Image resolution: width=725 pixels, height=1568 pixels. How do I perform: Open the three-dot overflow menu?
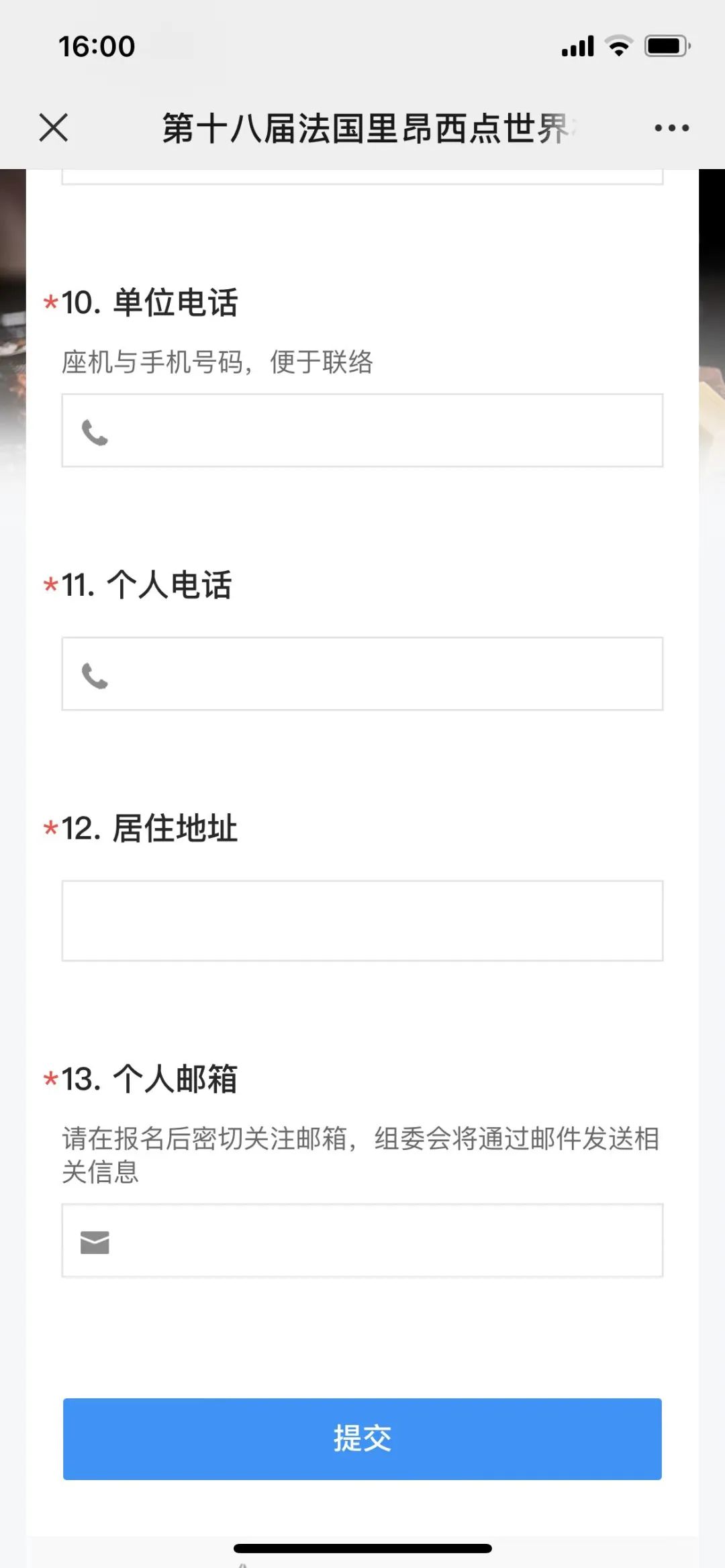pyautogui.click(x=672, y=127)
